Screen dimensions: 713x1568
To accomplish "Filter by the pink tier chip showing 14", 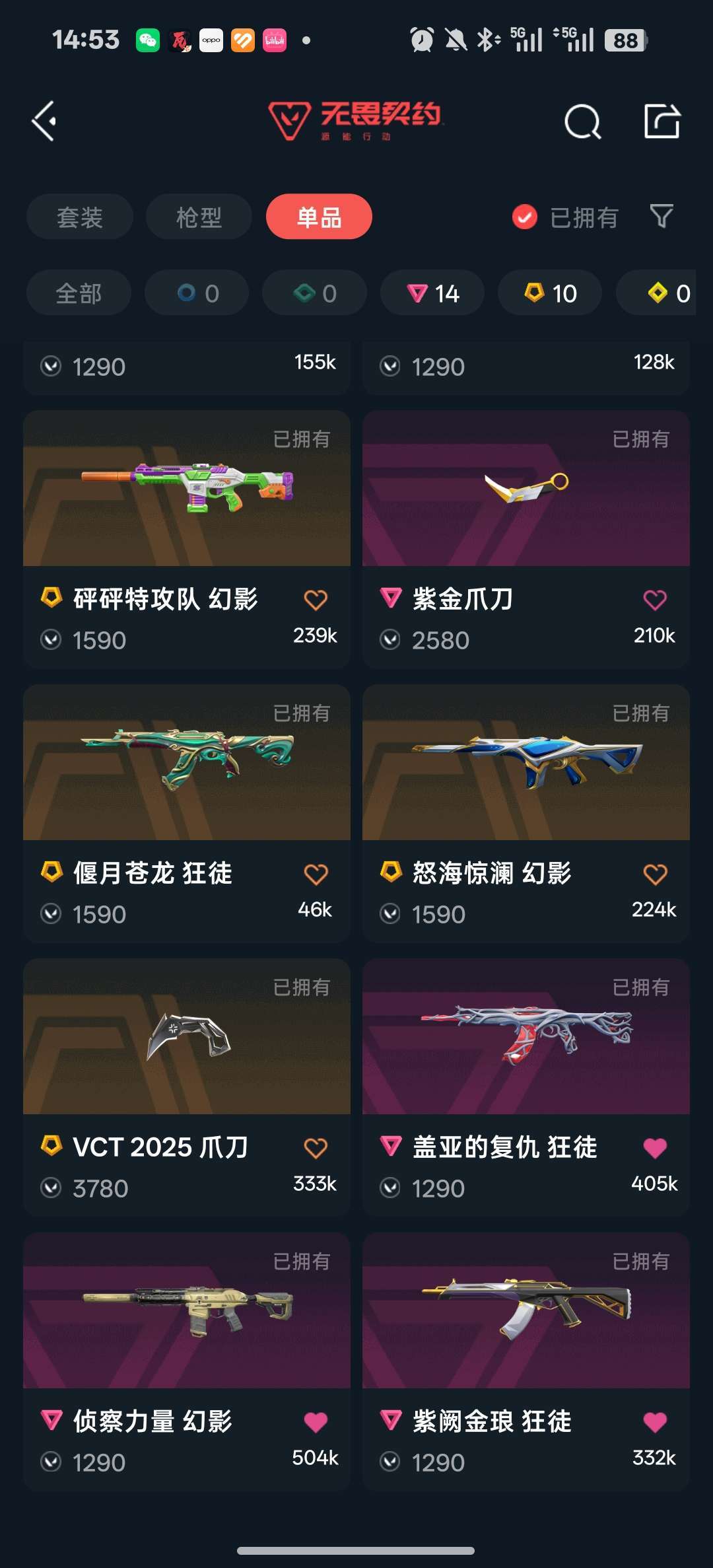I will coord(432,293).
